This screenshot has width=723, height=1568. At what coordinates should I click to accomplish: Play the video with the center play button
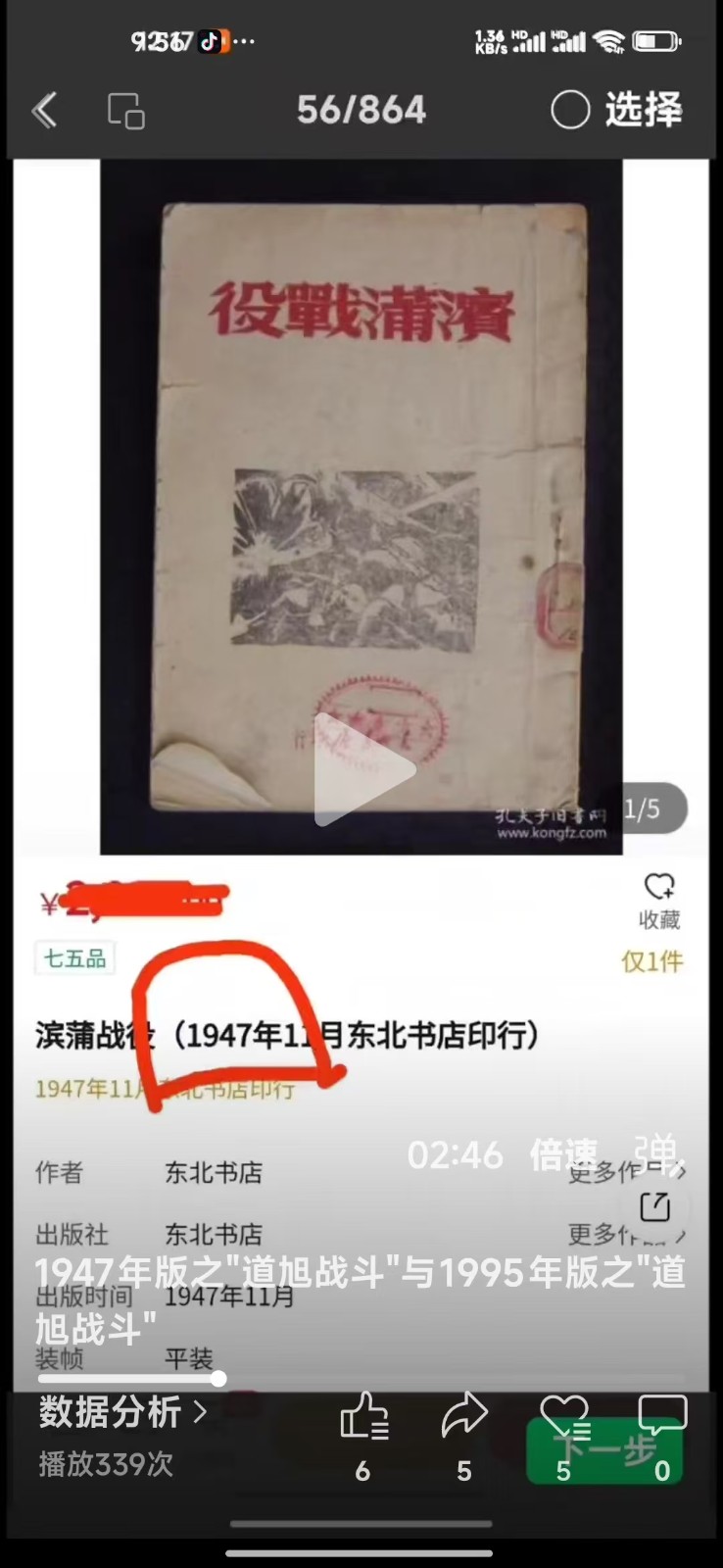363,770
